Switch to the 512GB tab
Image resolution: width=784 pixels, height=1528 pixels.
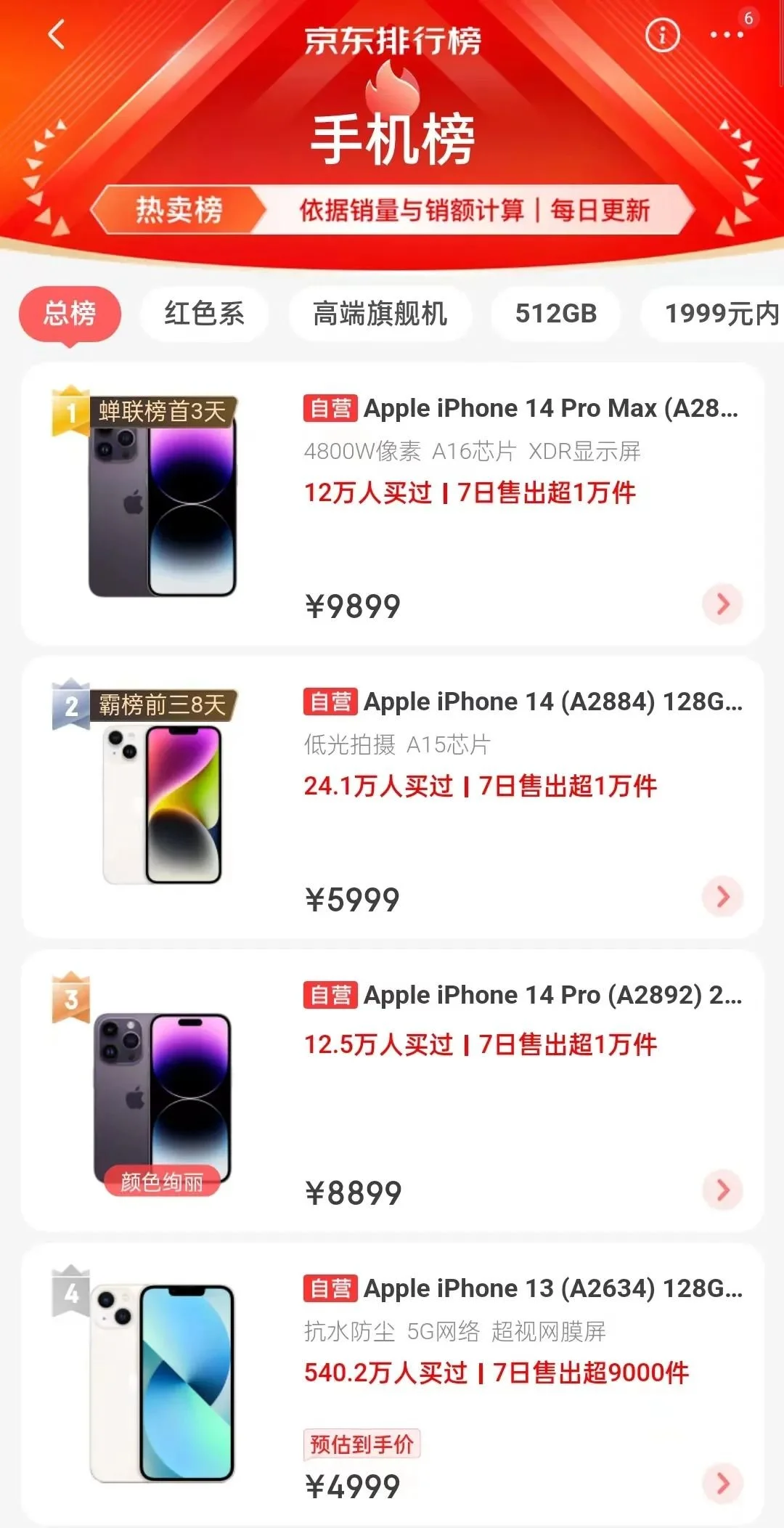click(x=555, y=314)
